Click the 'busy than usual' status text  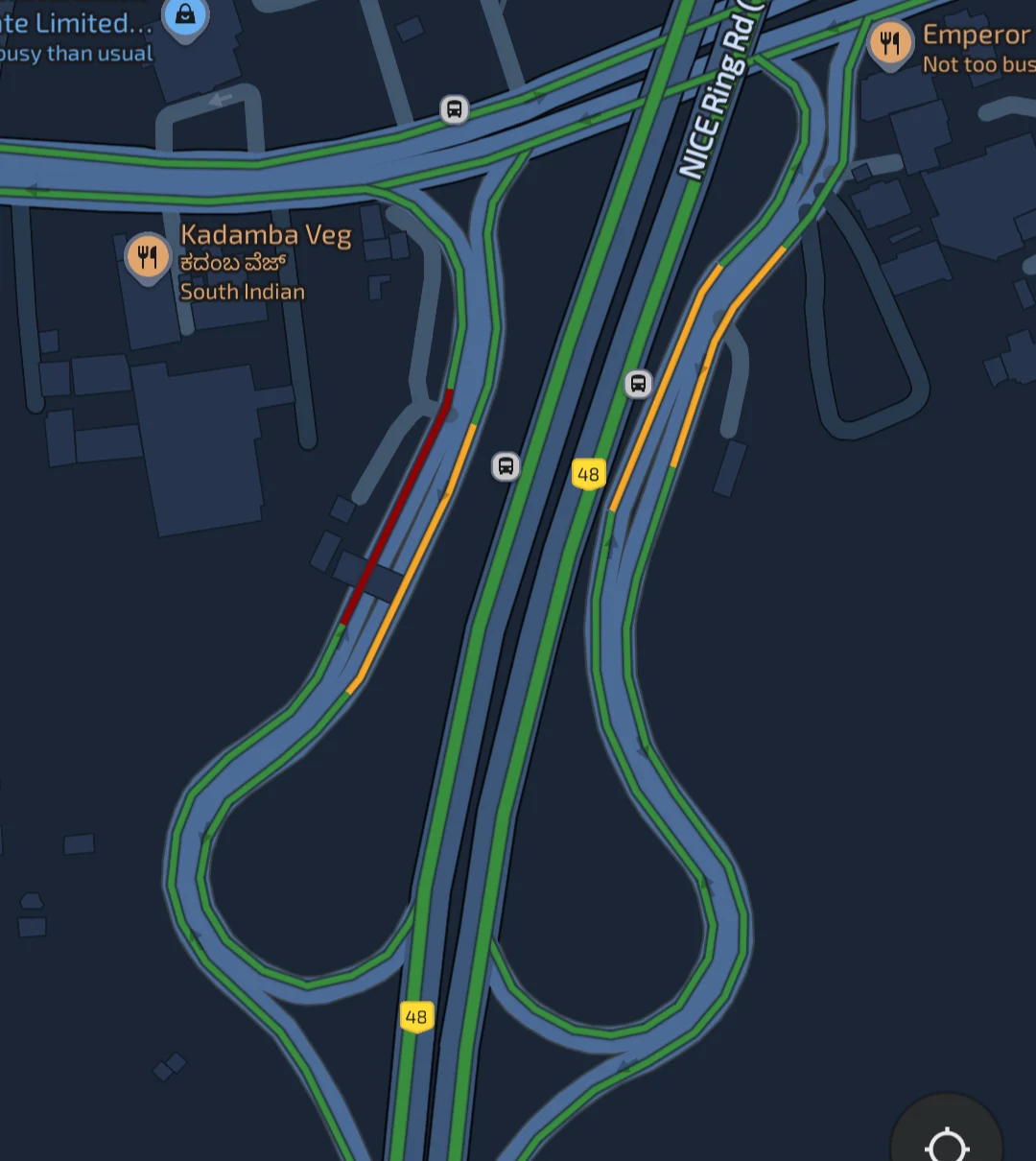[77, 55]
